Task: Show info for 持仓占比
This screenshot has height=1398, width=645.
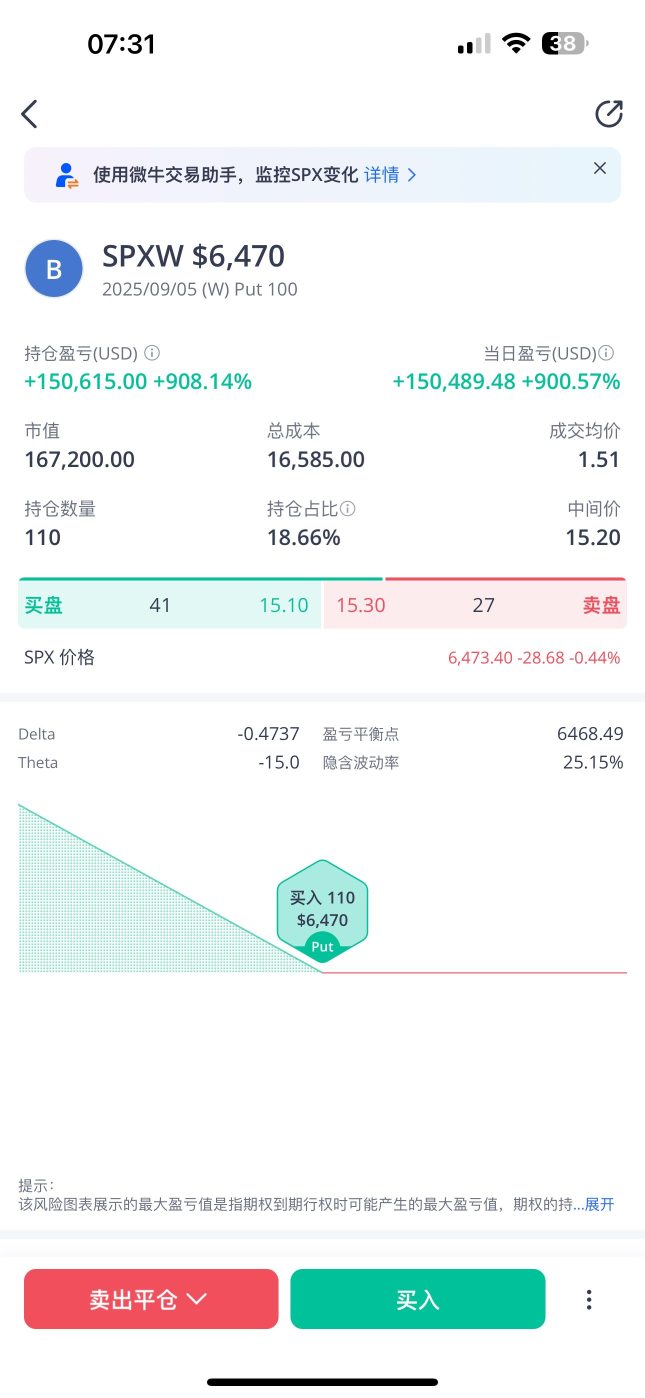Action: click(x=348, y=509)
